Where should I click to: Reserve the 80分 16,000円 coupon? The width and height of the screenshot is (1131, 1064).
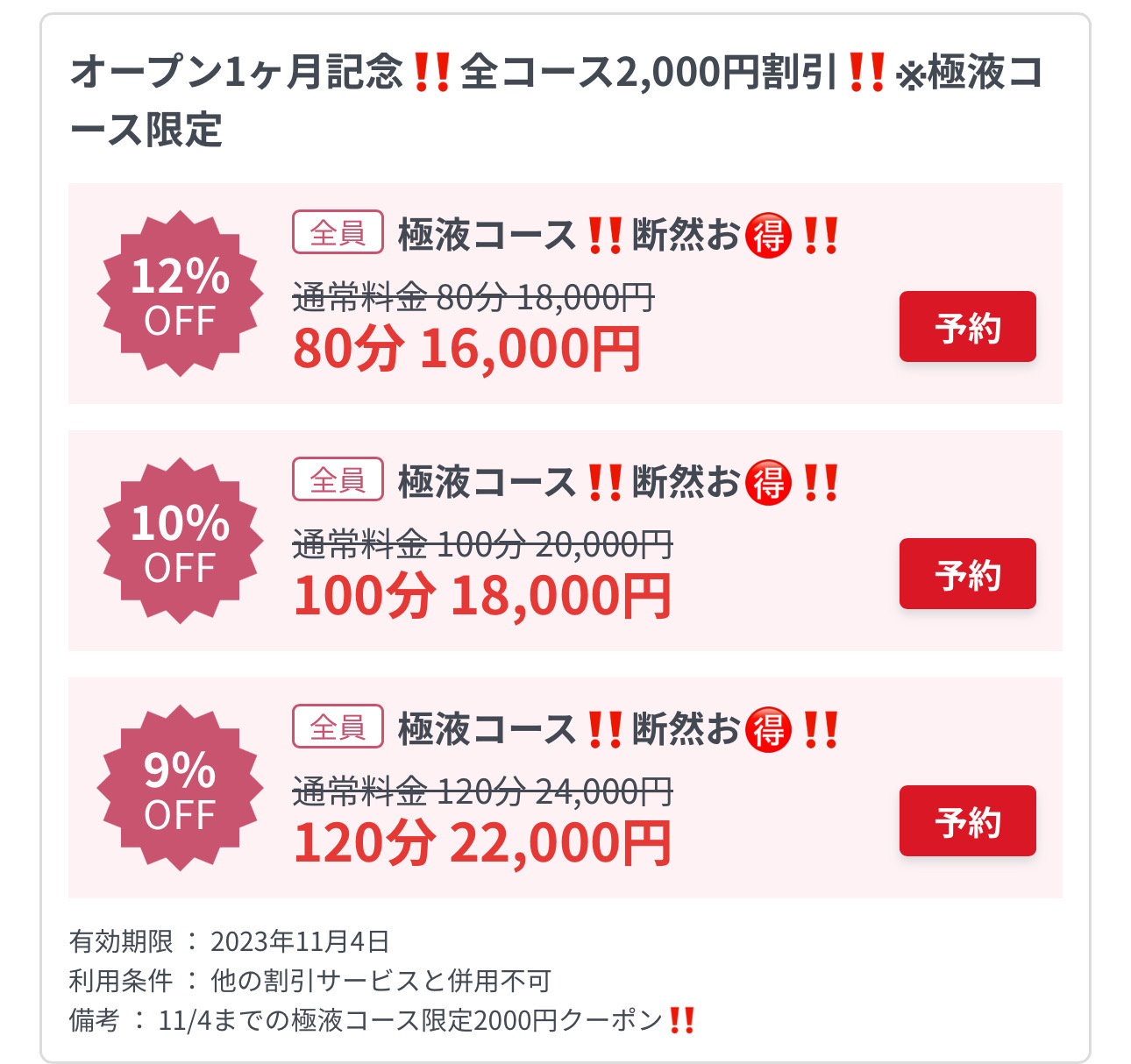[x=967, y=327]
